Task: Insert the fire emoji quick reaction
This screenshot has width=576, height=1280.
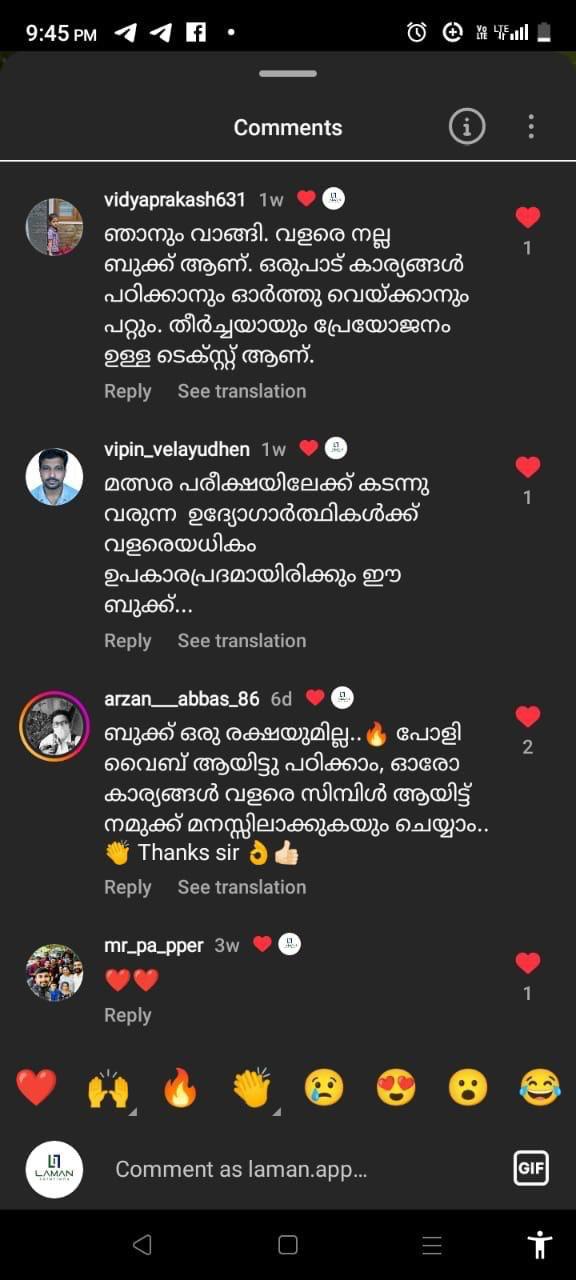Action: coord(180,1087)
